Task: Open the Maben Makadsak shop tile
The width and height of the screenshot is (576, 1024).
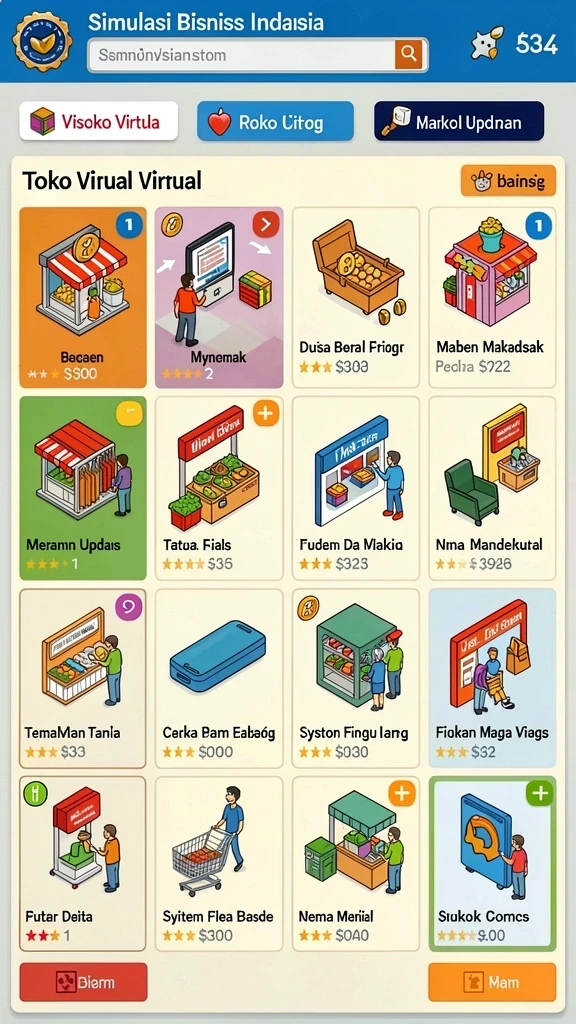Action: click(x=492, y=298)
